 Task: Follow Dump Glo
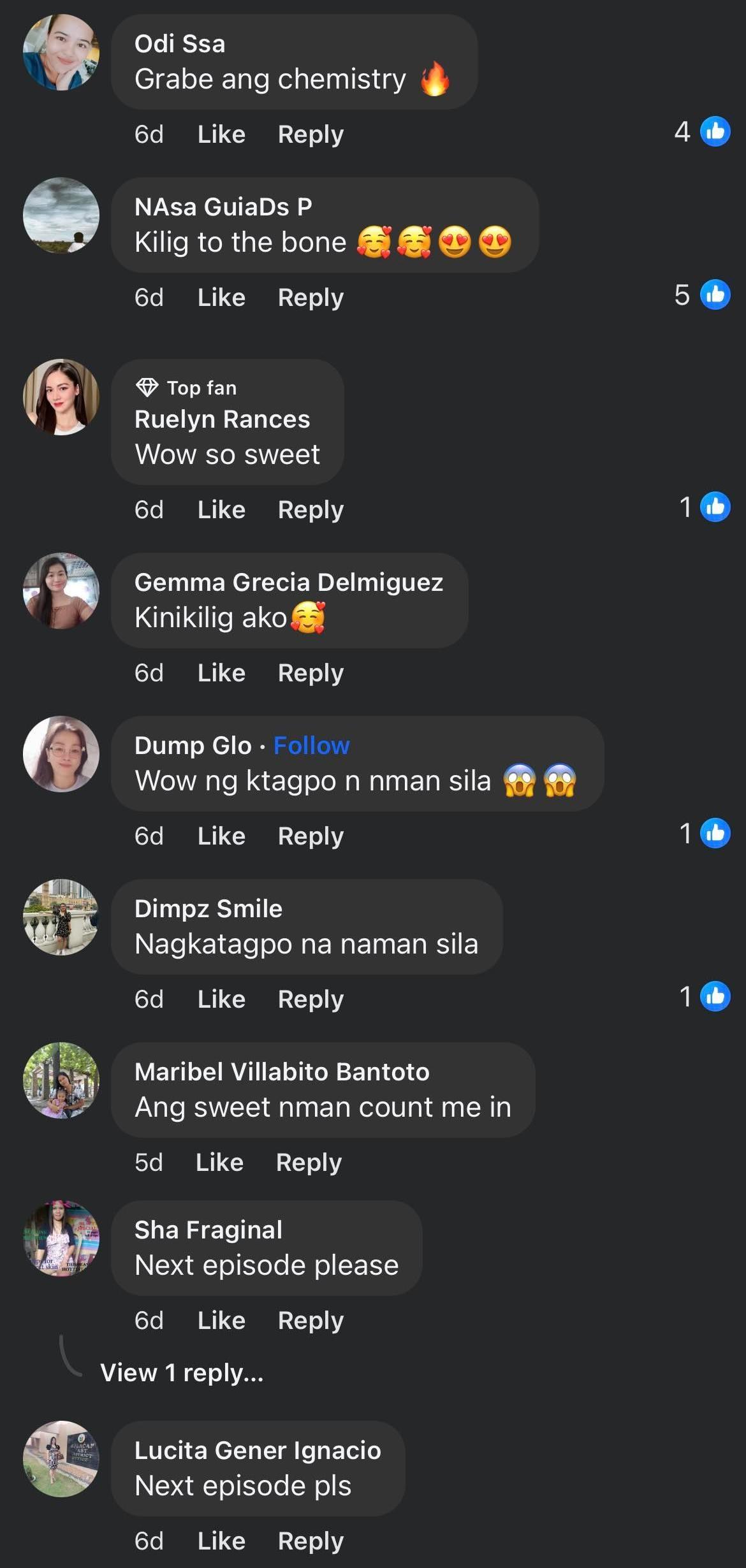[x=311, y=745]
